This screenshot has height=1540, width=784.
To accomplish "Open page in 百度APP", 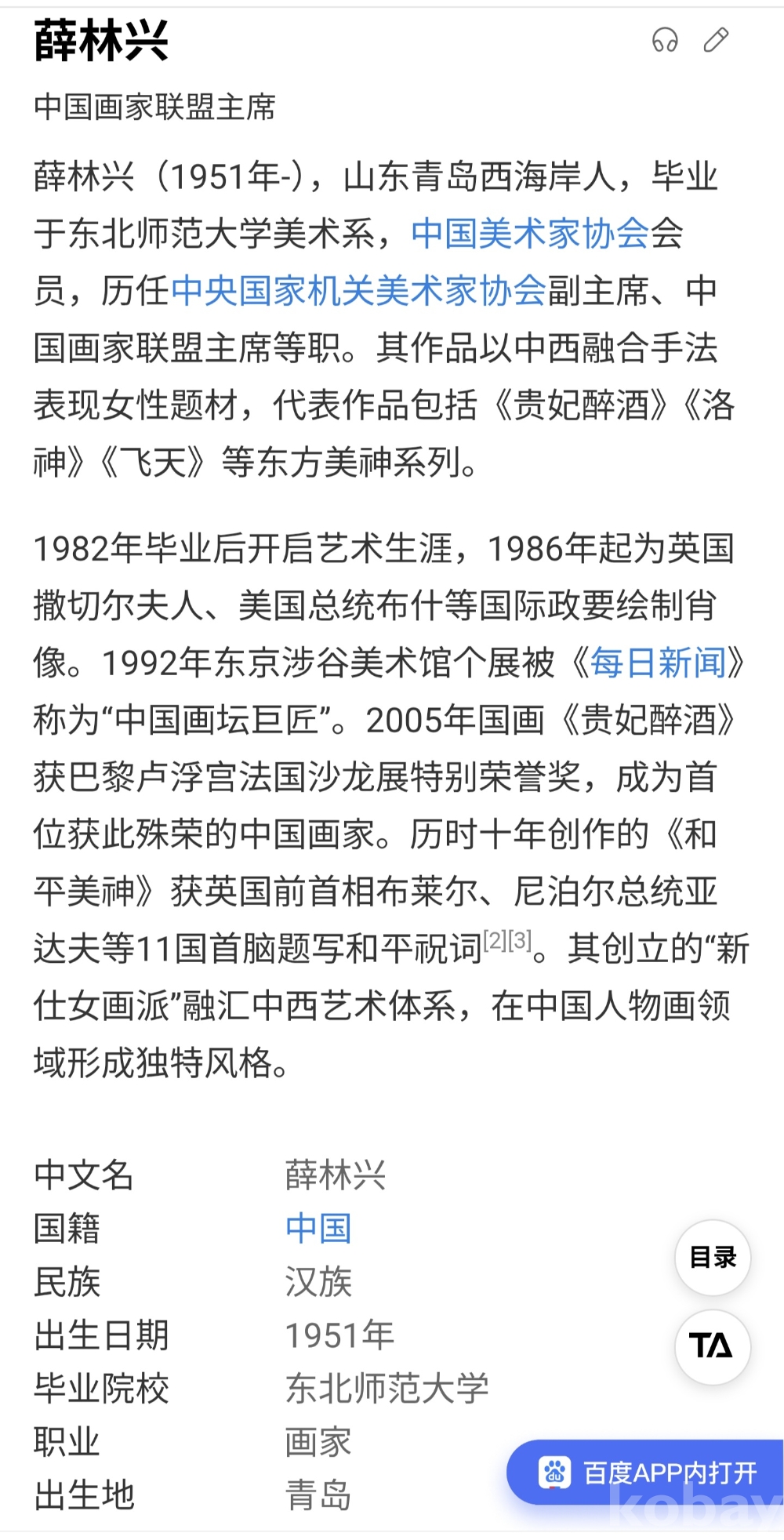I will click(x=647, y=1473).
